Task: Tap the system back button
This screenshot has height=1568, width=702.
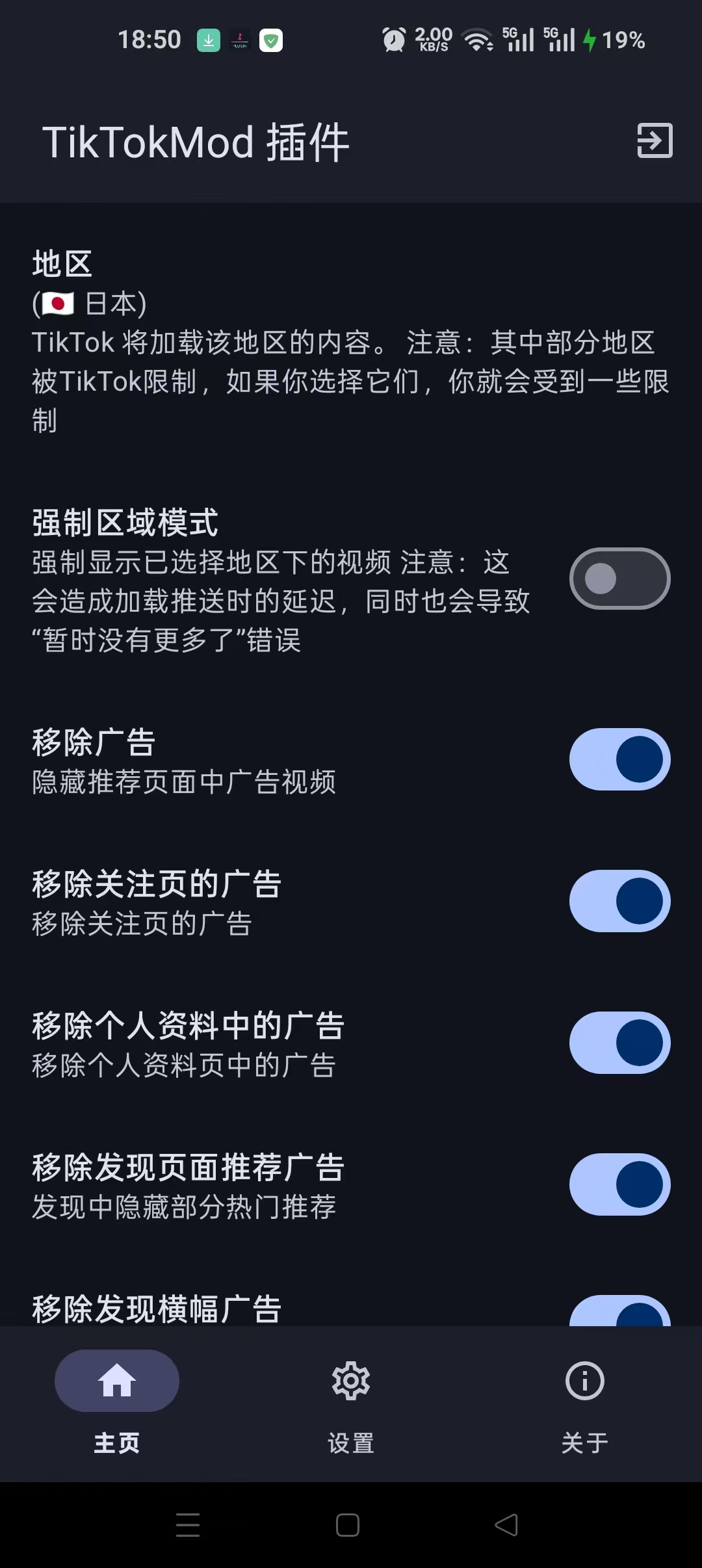Action: 506,1525
